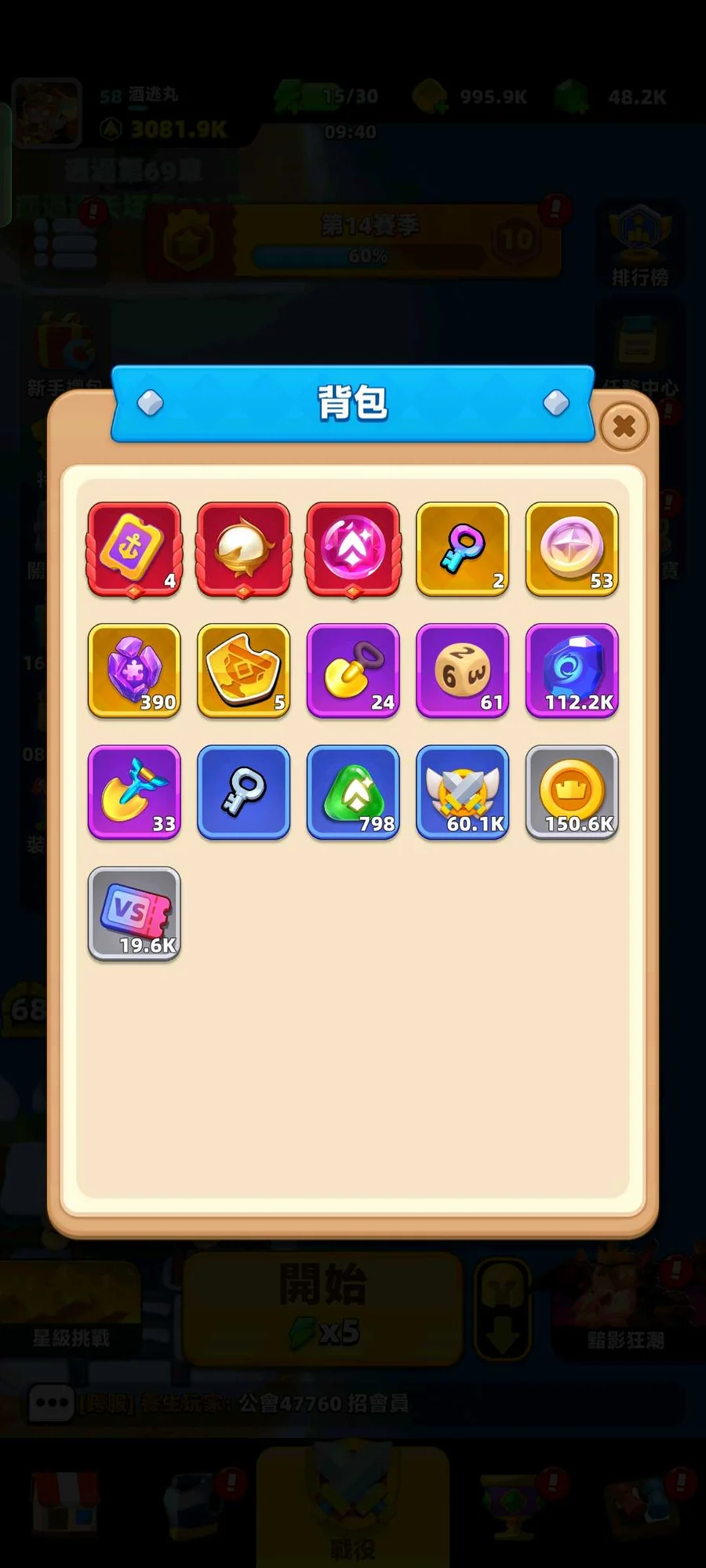Open the winged shovel item showing 33

134,793
